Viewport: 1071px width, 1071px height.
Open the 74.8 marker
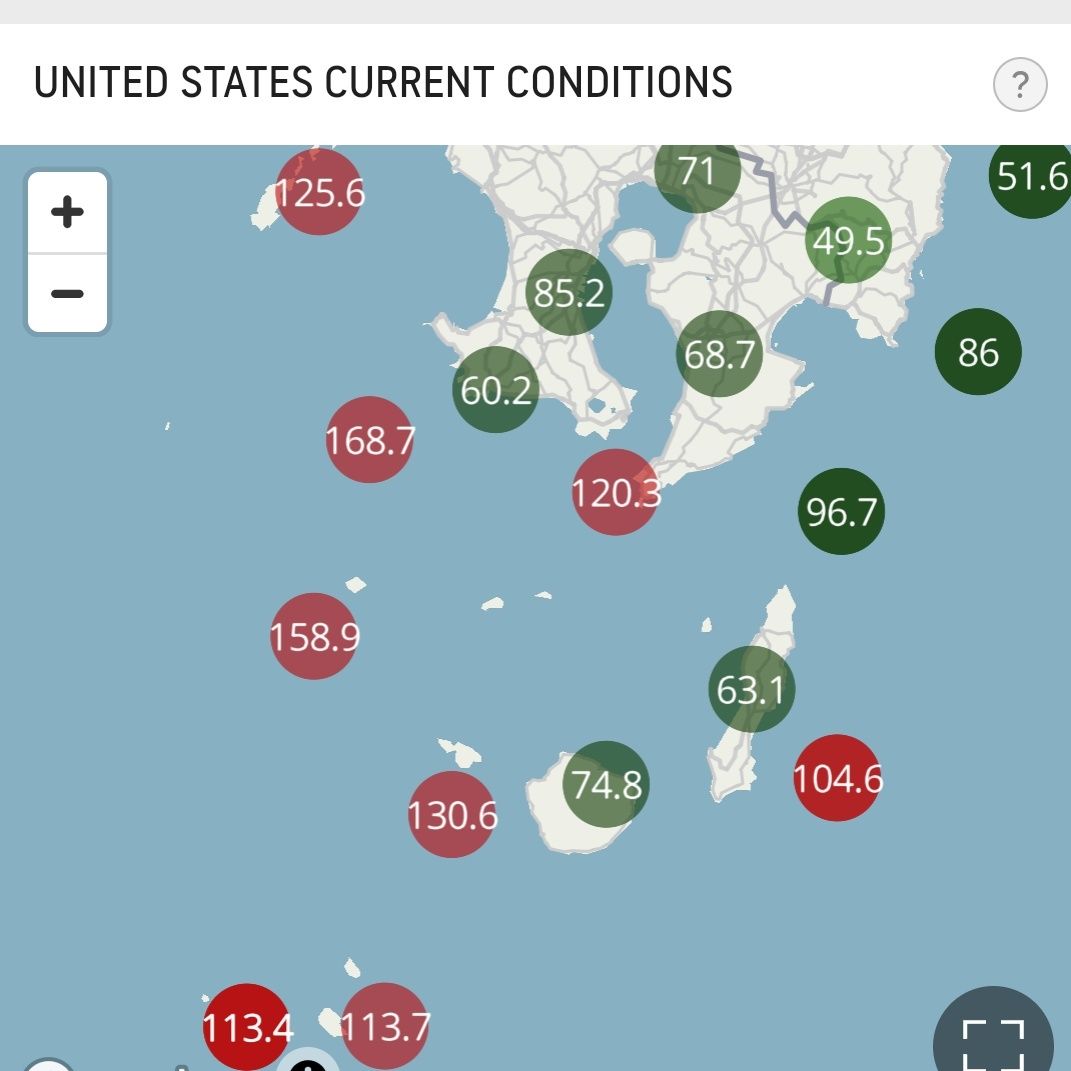pos(606,785)
